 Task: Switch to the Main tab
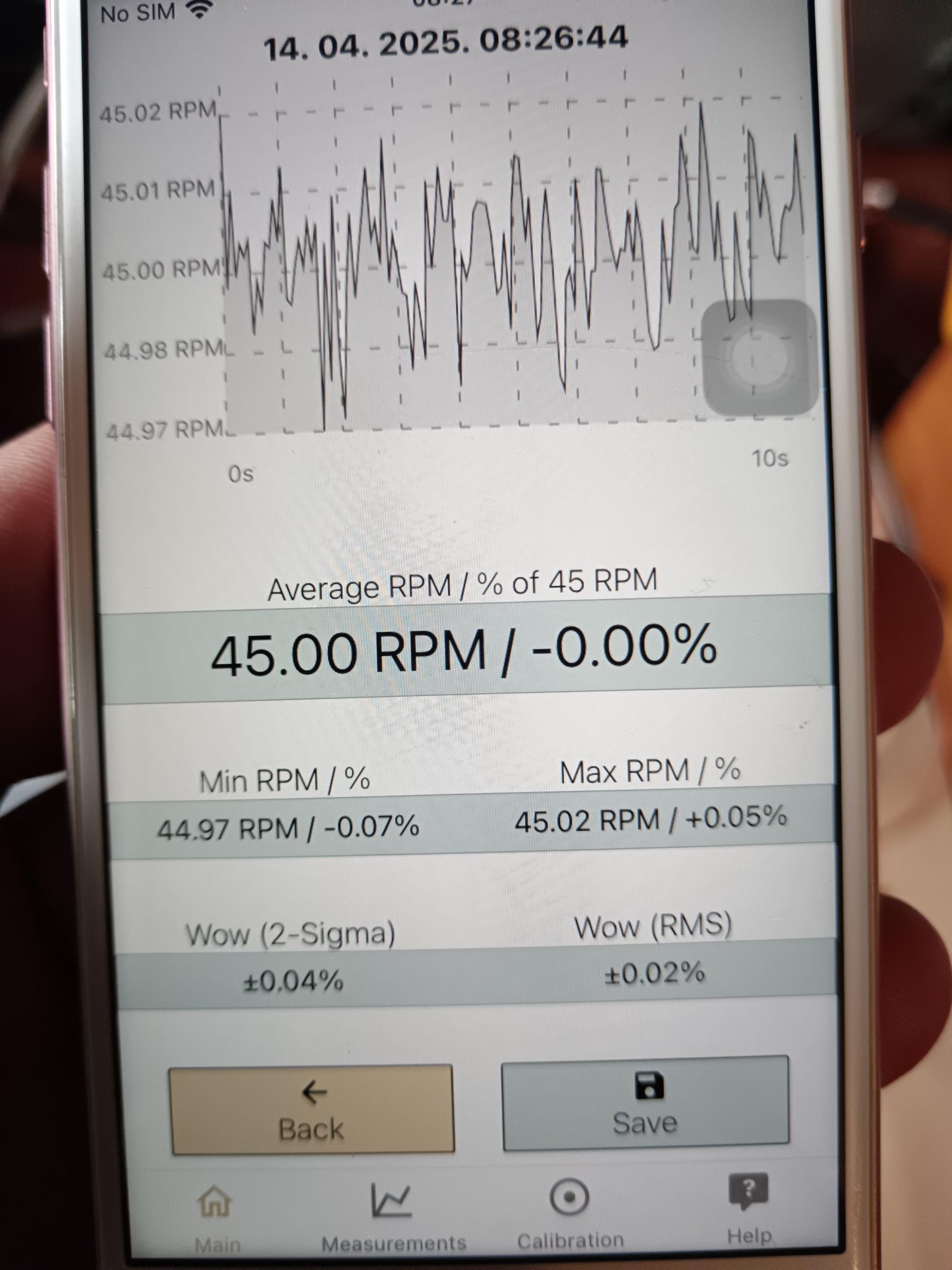point(216,1214)
